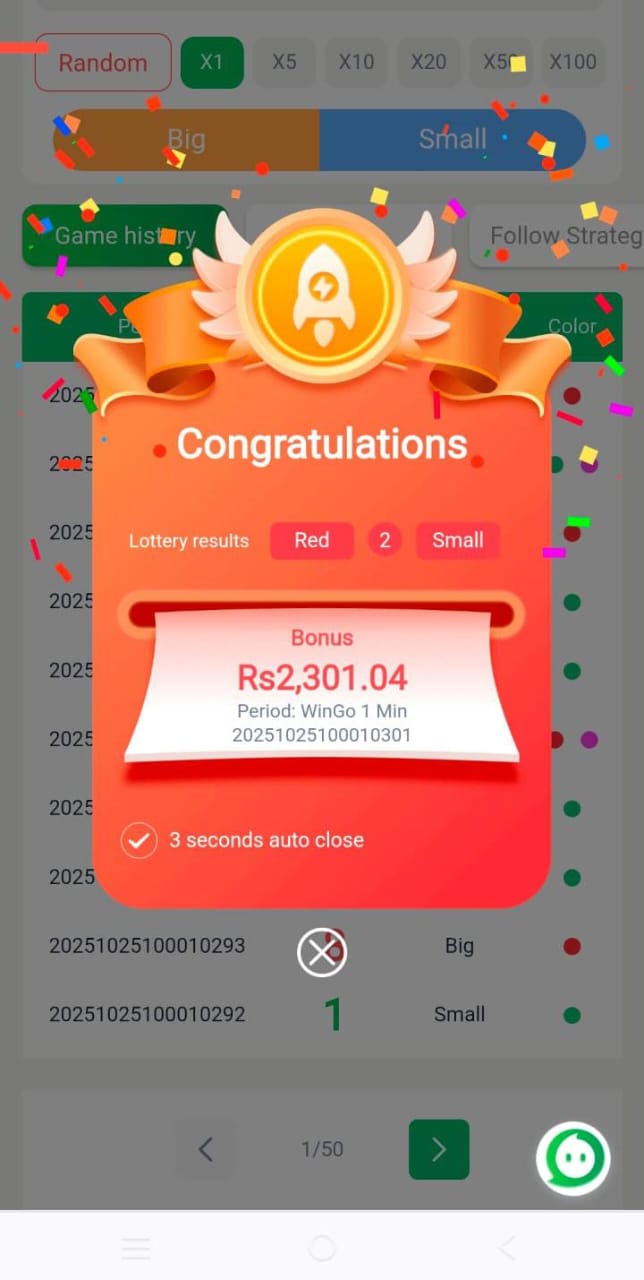Screen dimensions: 644x1280
Task: Bet on Small
Action: tap(452, 139)
